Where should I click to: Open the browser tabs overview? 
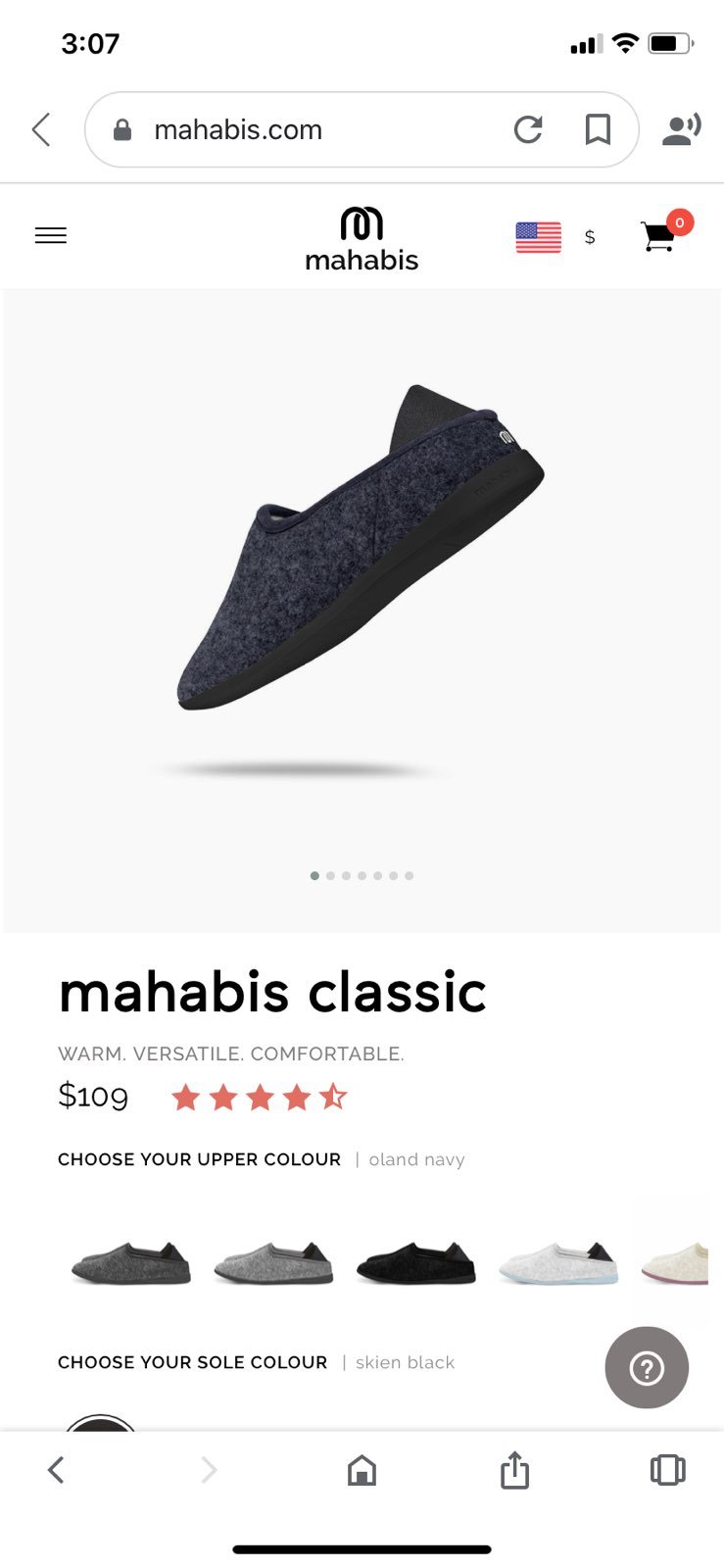coord(667,1470)
